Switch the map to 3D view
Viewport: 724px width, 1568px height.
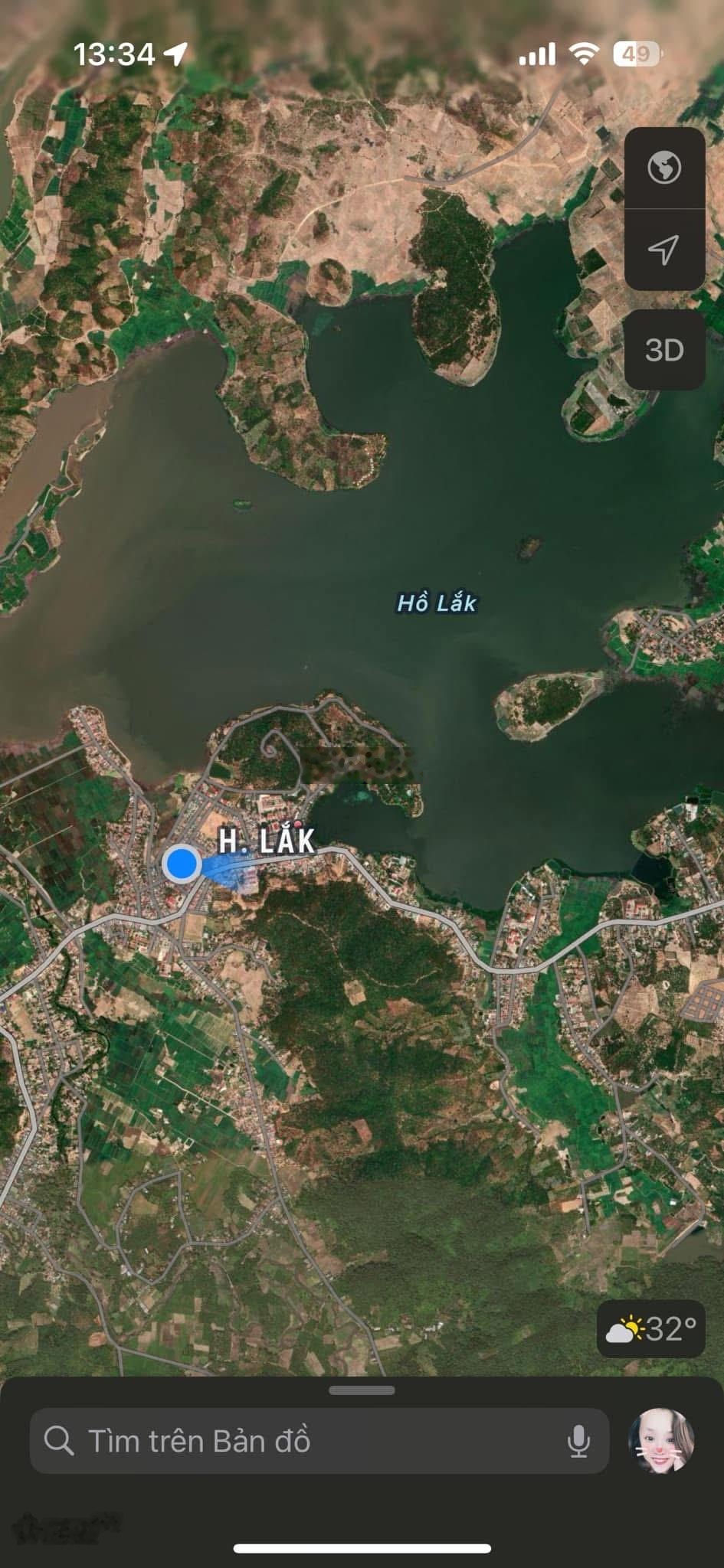coord(664,350)
